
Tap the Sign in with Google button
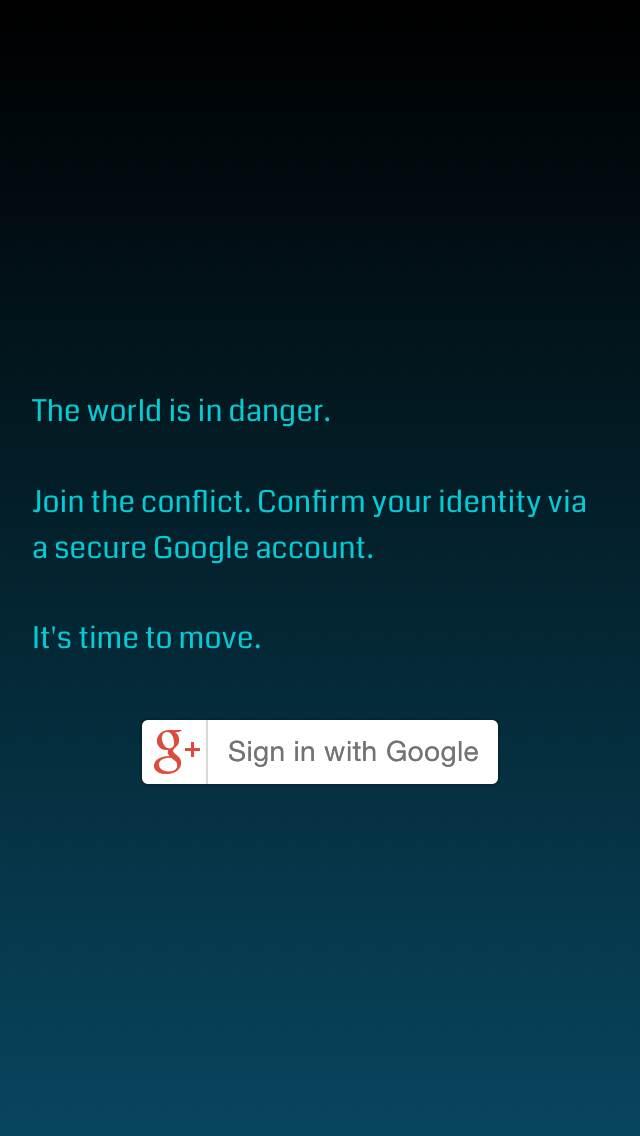[320, 751]
